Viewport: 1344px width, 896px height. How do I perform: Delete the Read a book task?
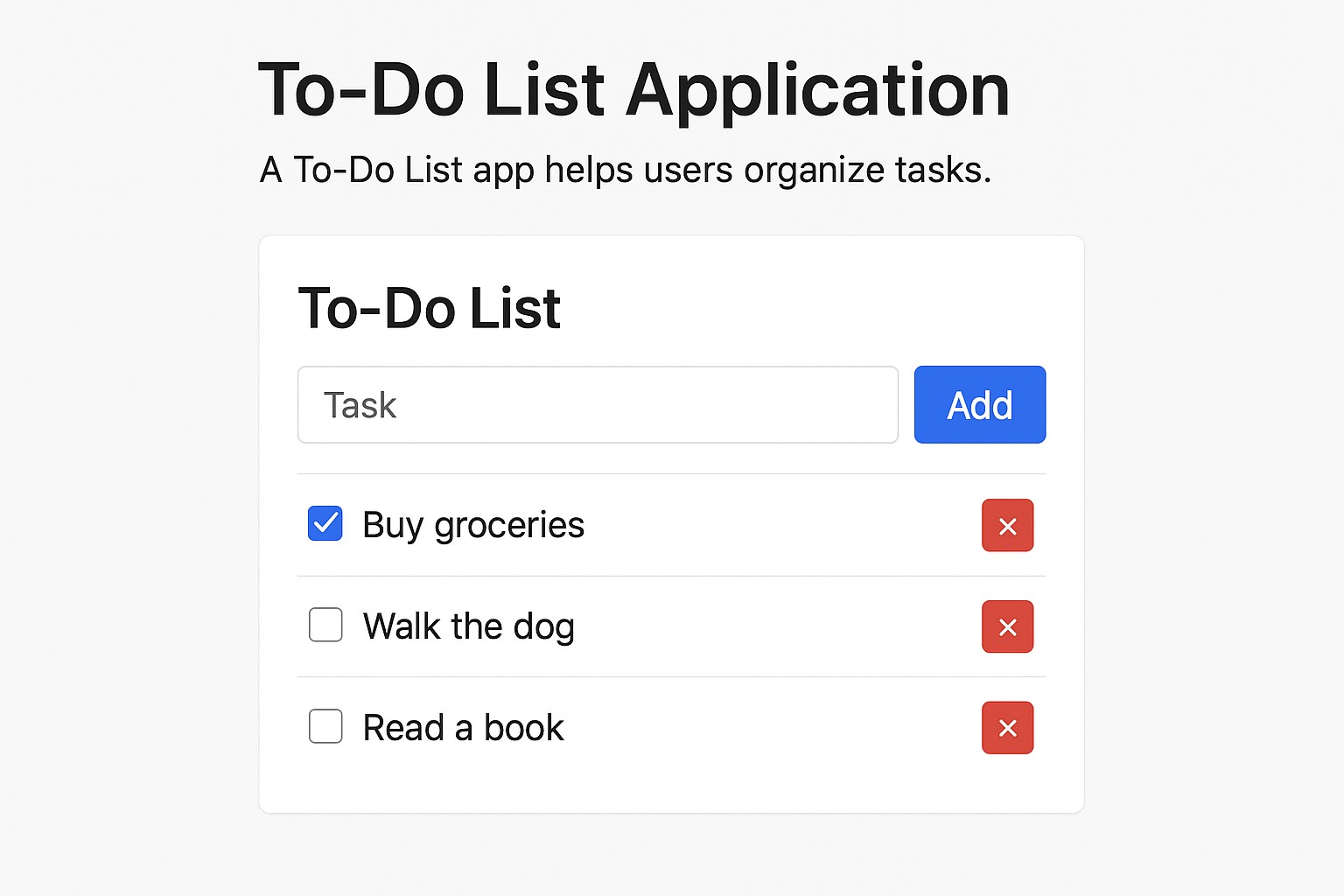click(x=1007, y=728)
